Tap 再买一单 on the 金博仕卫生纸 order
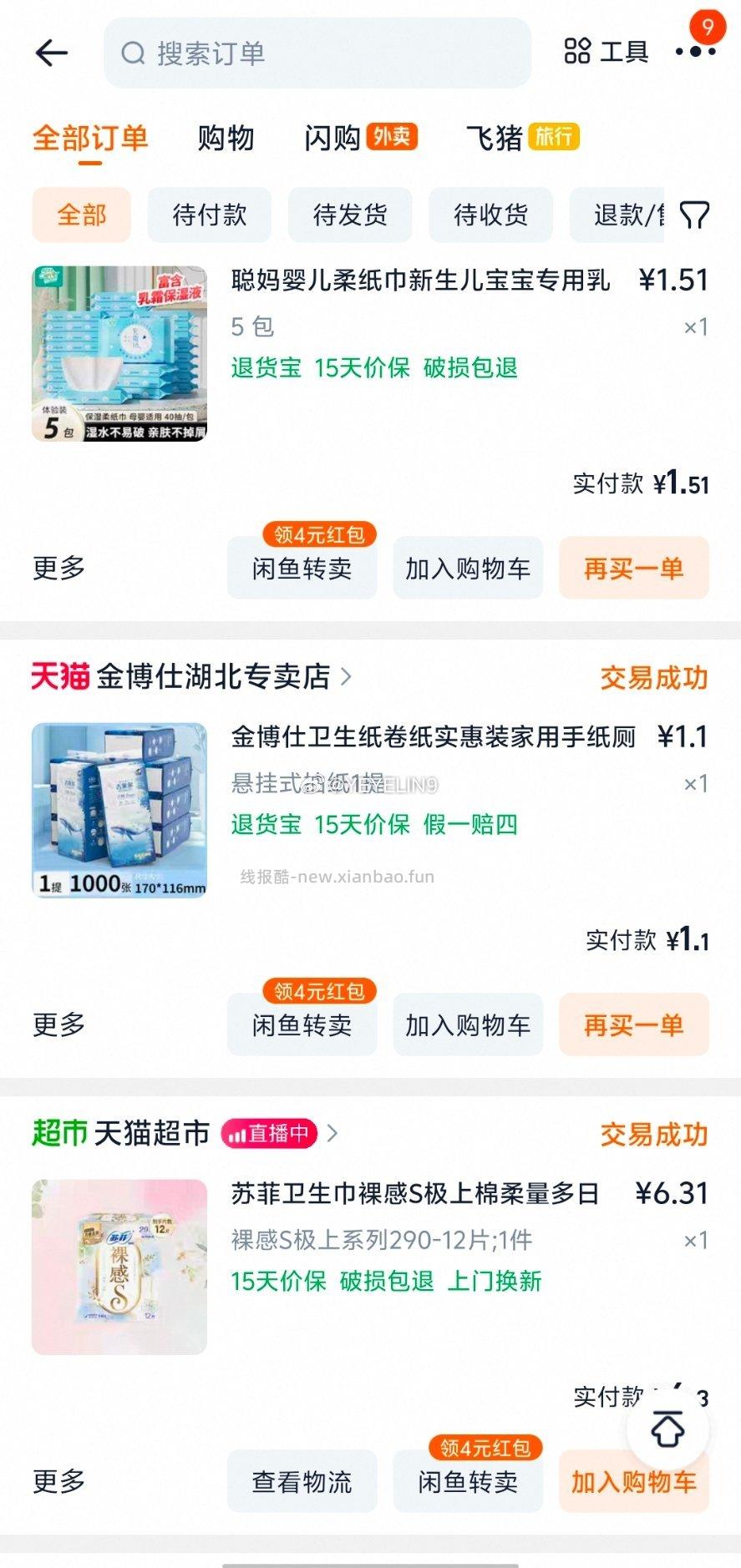The image size is (741, 1568). point(633,1024)
